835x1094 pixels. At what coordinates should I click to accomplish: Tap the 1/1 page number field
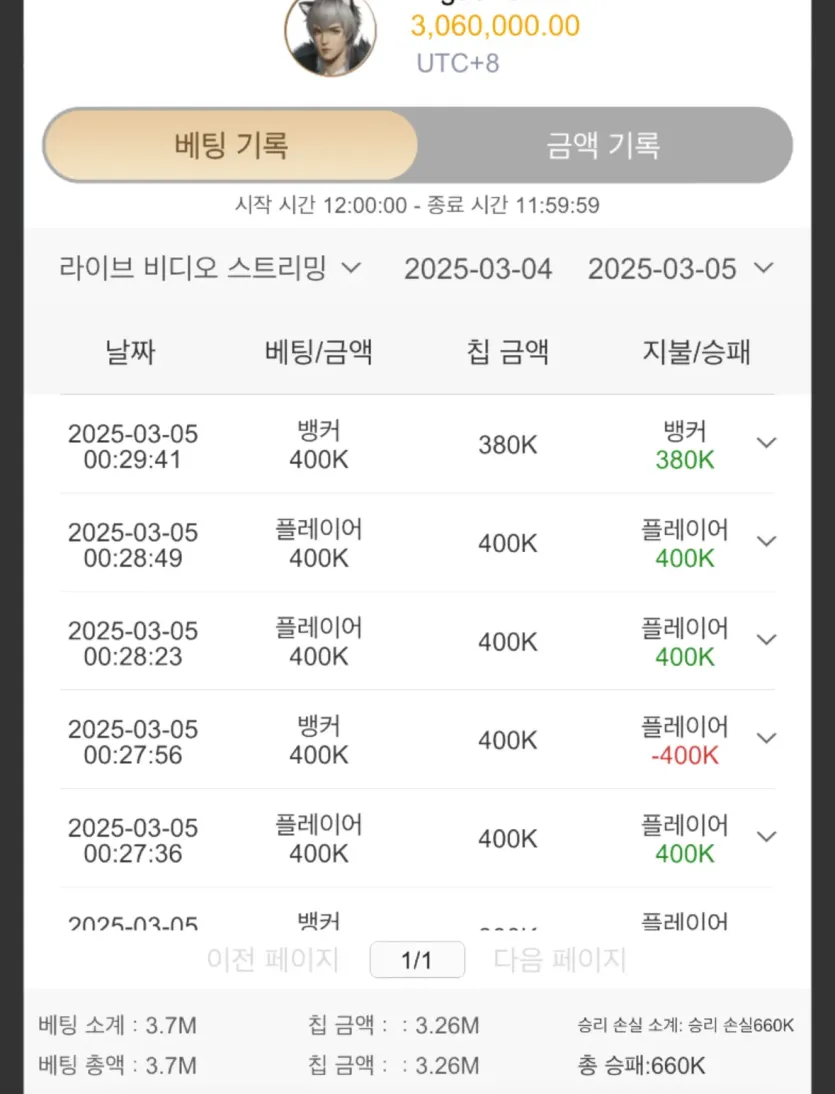[x=417, y=959]
